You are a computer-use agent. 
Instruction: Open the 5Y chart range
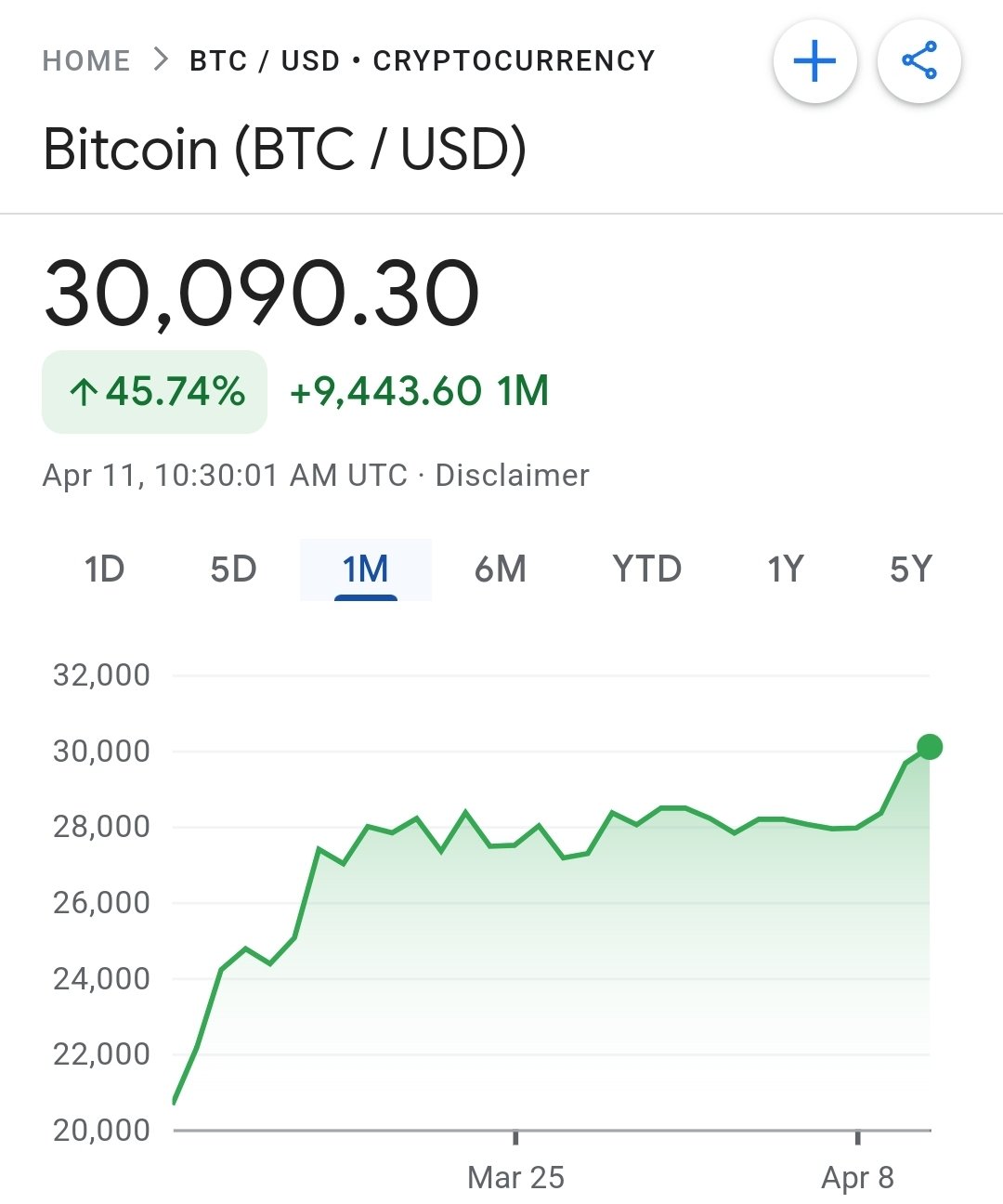tap(910, 569)
